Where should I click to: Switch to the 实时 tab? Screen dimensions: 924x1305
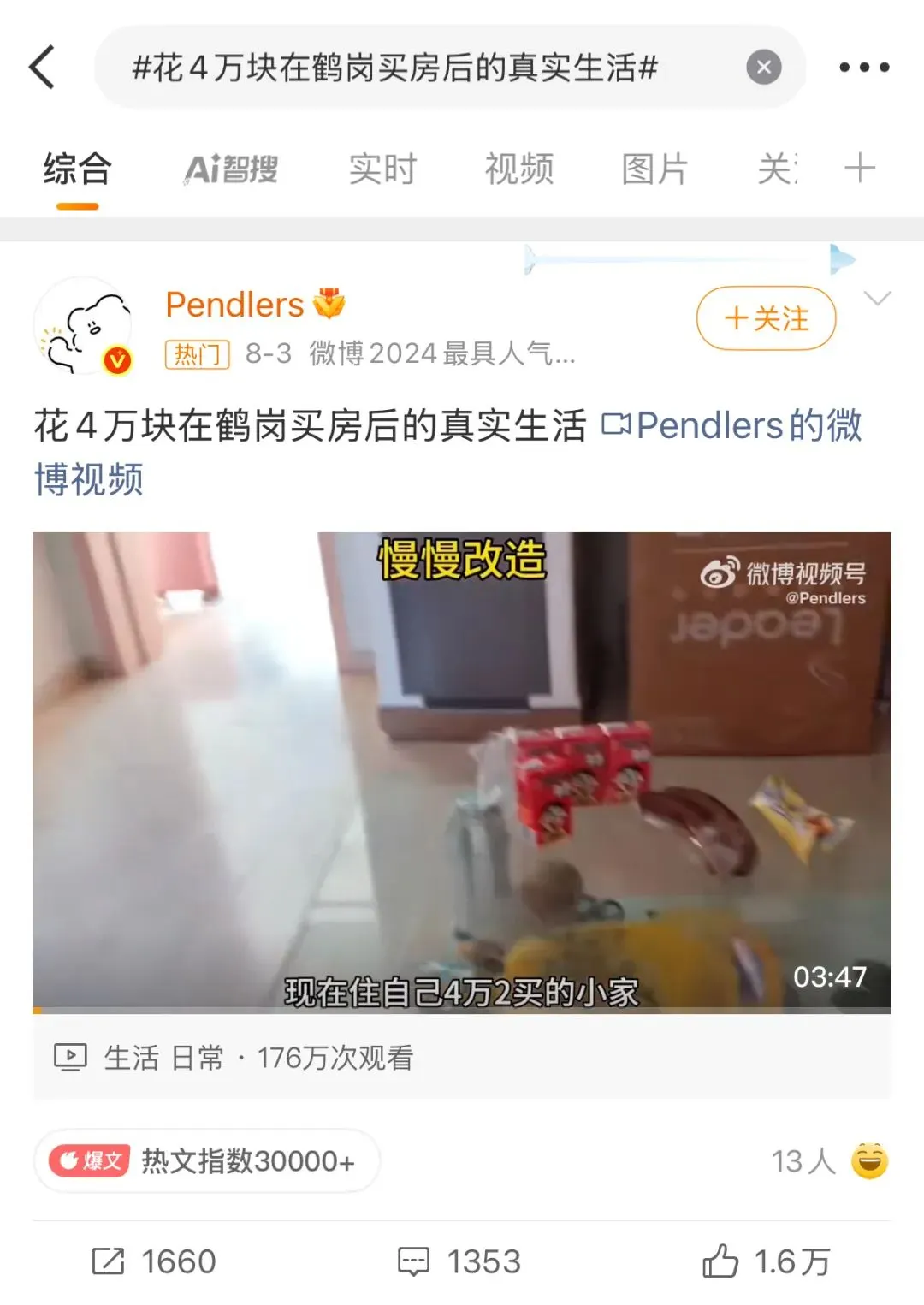coord(382,169)
